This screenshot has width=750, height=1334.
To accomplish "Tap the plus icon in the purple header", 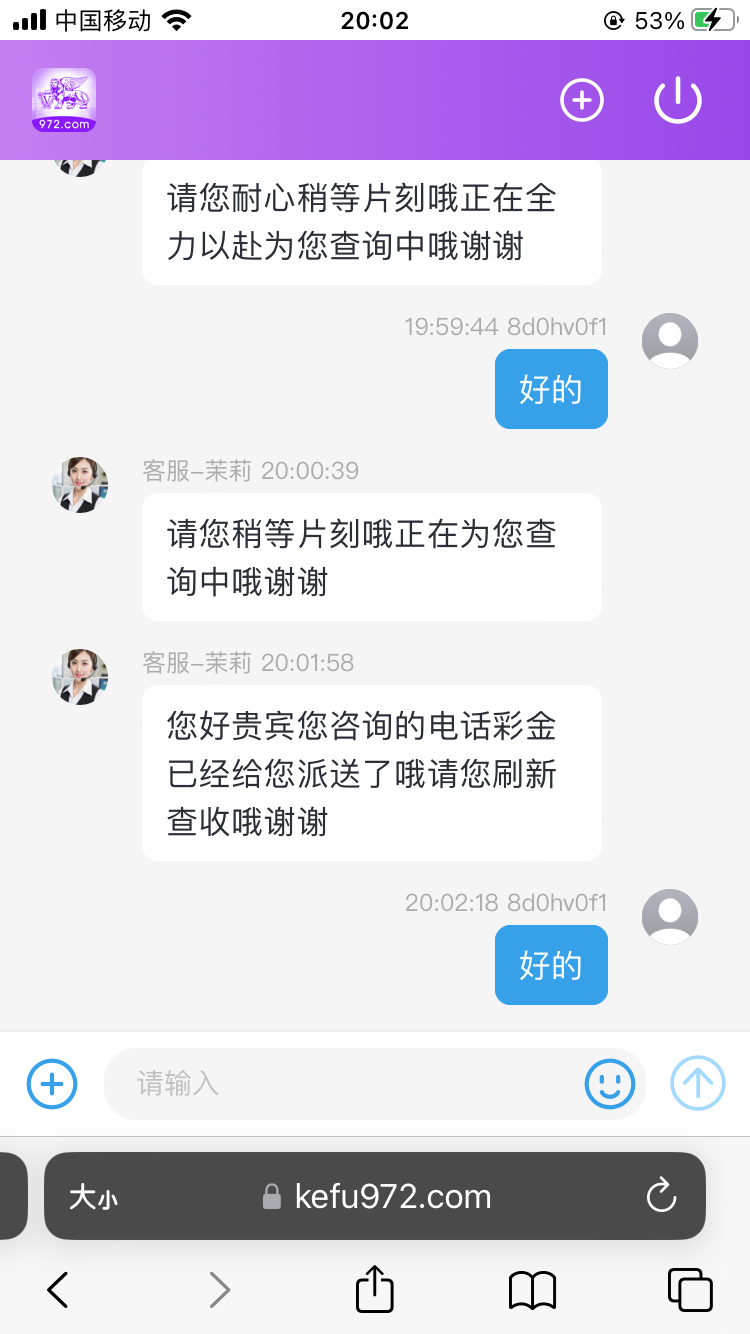I will pos(582,100).
